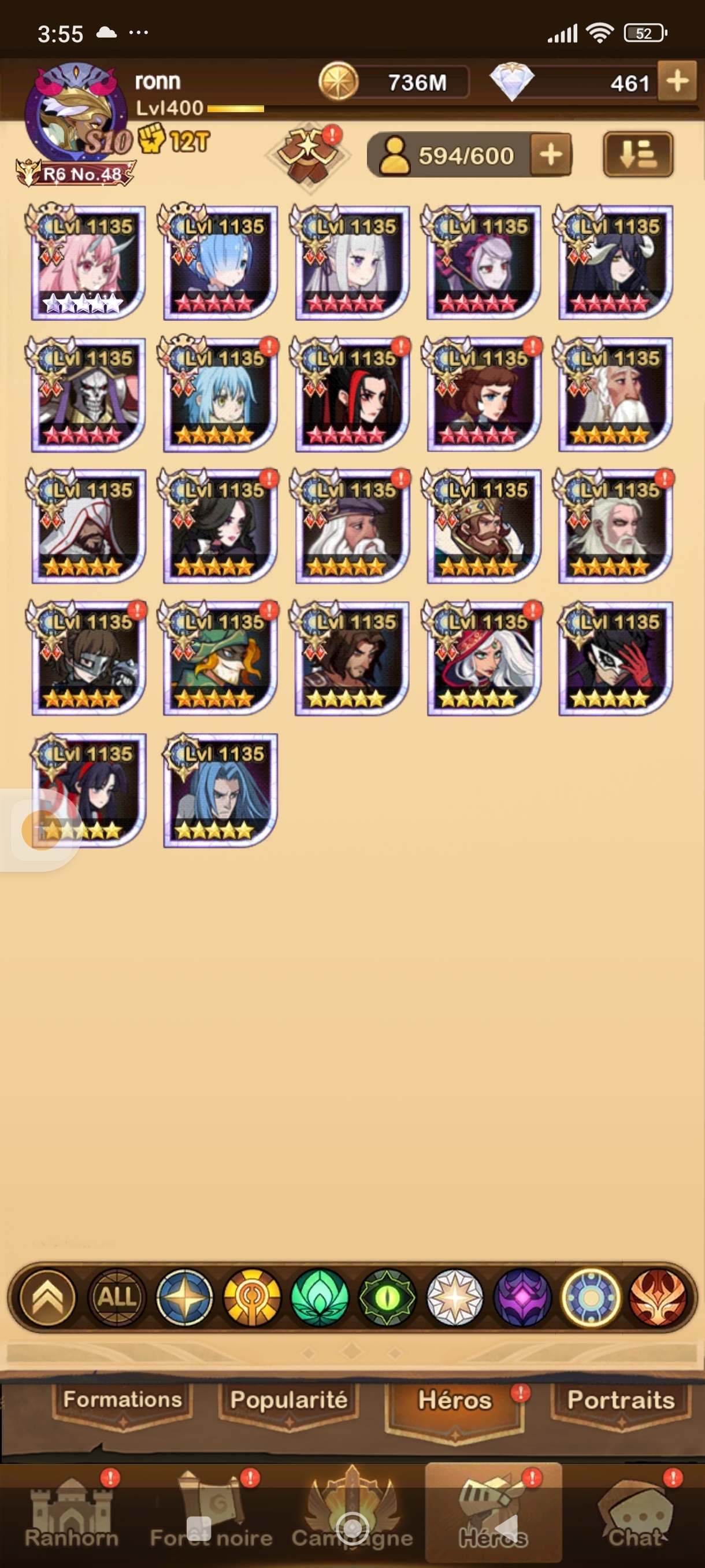This screenshot has width=705, height=1568.
Task: Switch to the Popularité tab
Action: (288, 1399)
